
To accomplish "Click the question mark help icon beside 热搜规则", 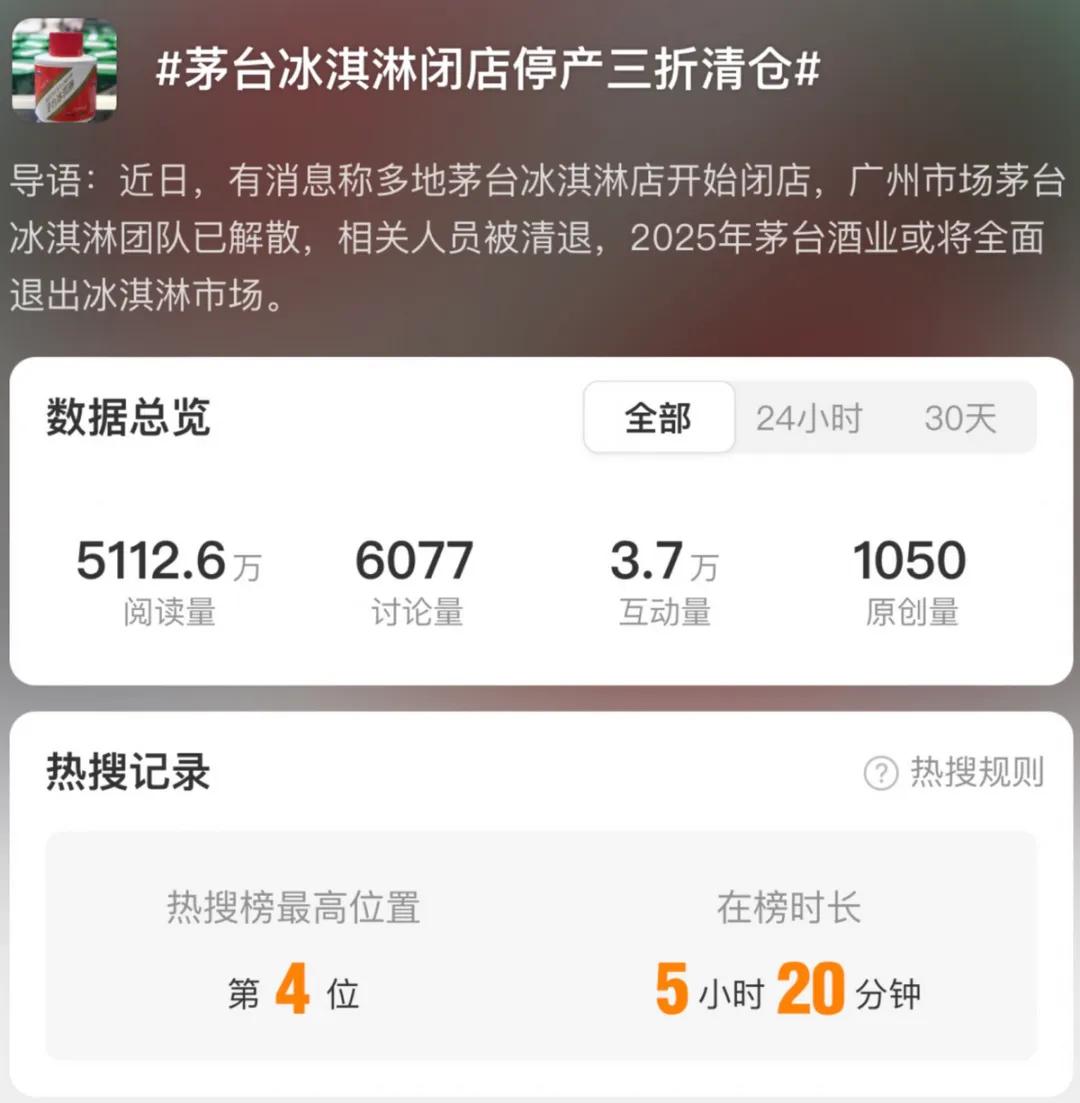I will pyautogui.click(x=878, y=771).
